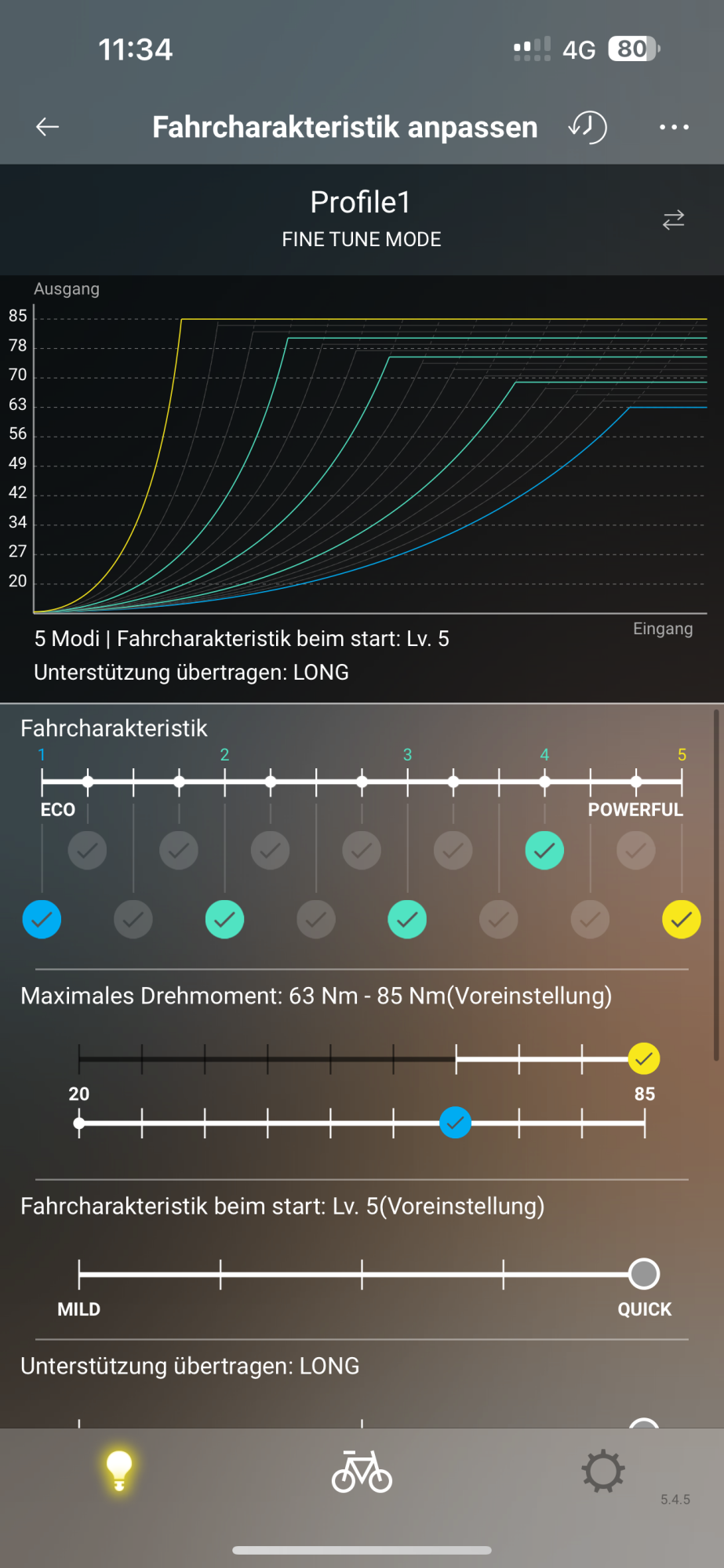Open the three-dot overflow menu

[674, 127]
